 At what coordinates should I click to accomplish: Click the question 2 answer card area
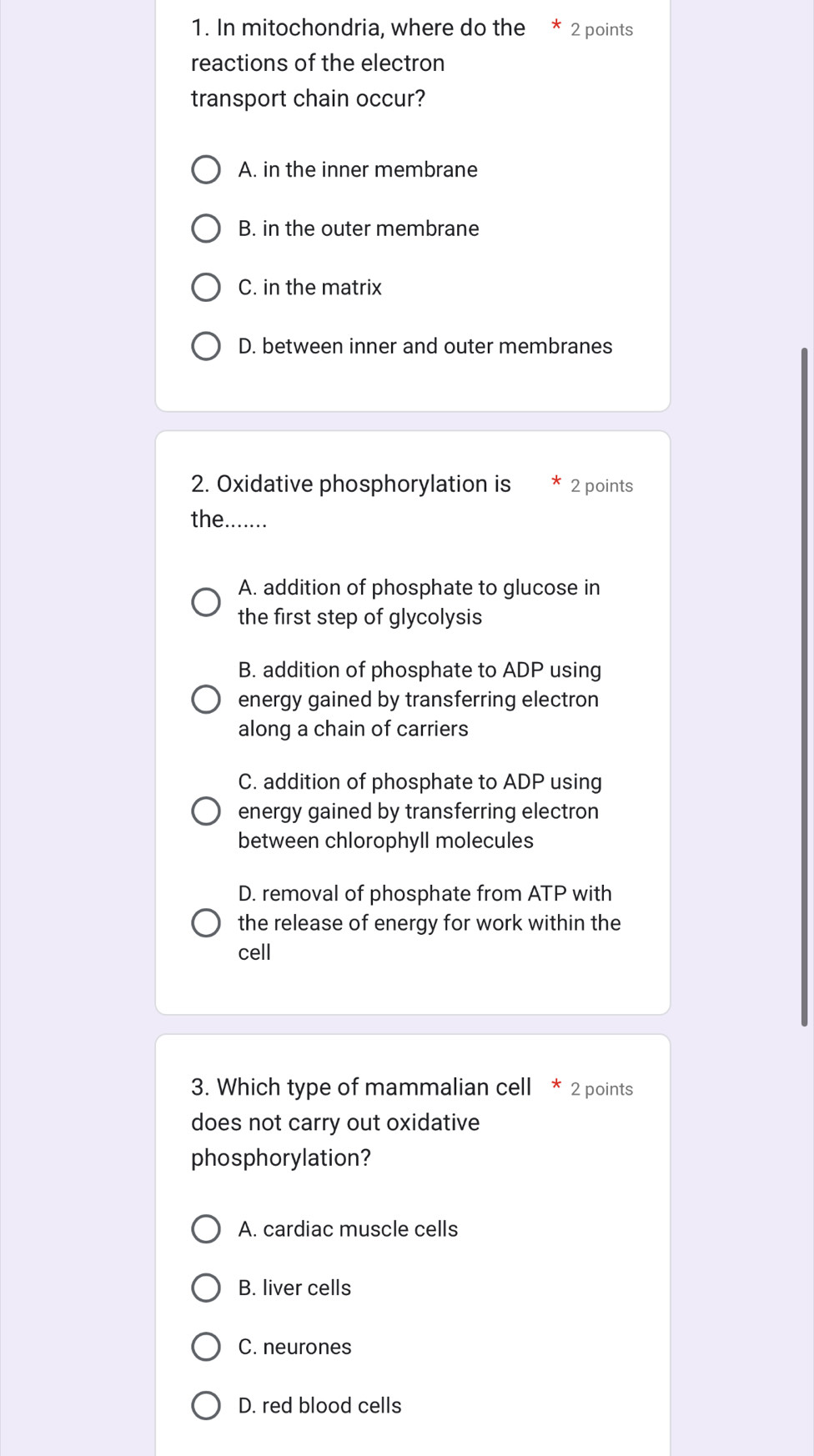tap(413, 725)
